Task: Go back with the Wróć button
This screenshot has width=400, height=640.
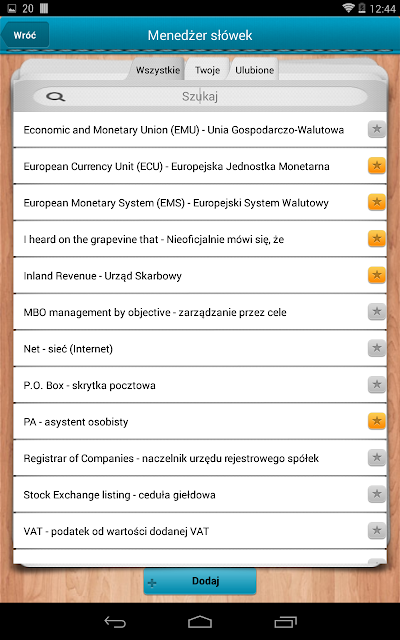Action: pyautogui.click(x=25, y=35)
